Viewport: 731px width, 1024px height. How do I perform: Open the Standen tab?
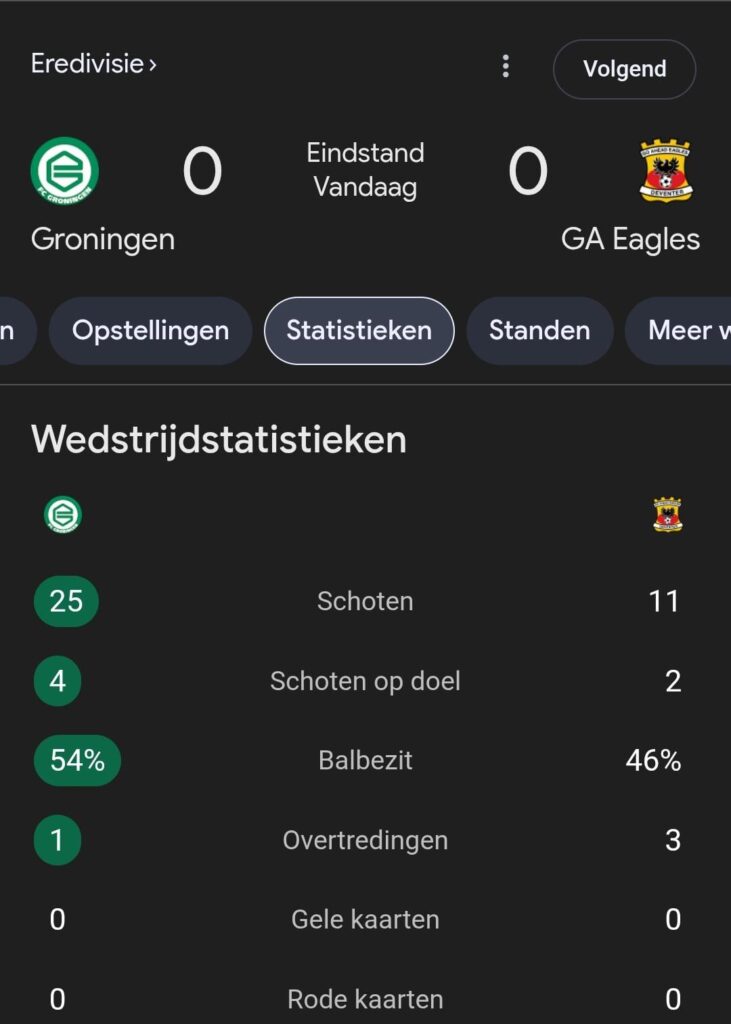click(x=539, y=330)
